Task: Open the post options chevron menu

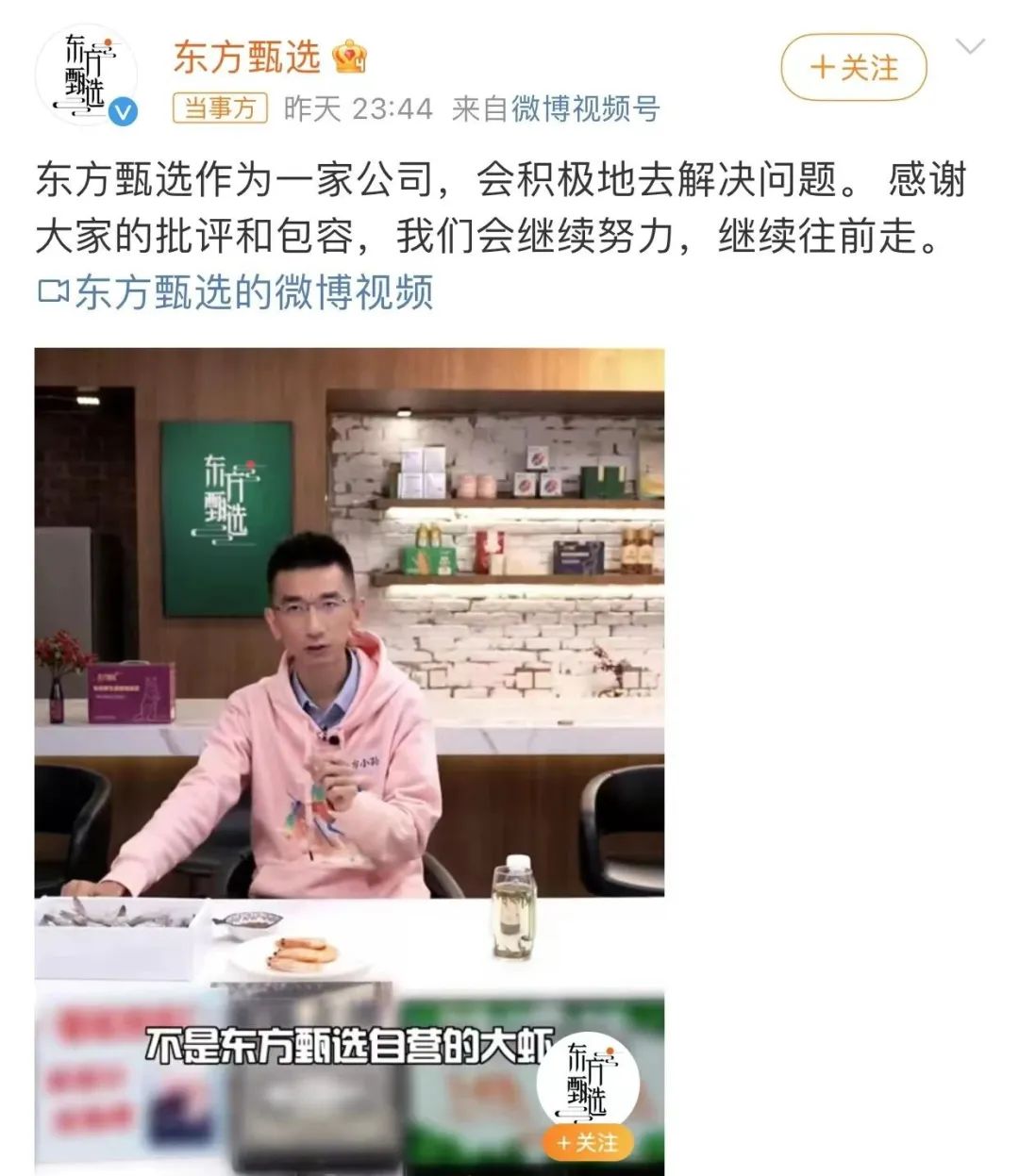Action: 970,46
